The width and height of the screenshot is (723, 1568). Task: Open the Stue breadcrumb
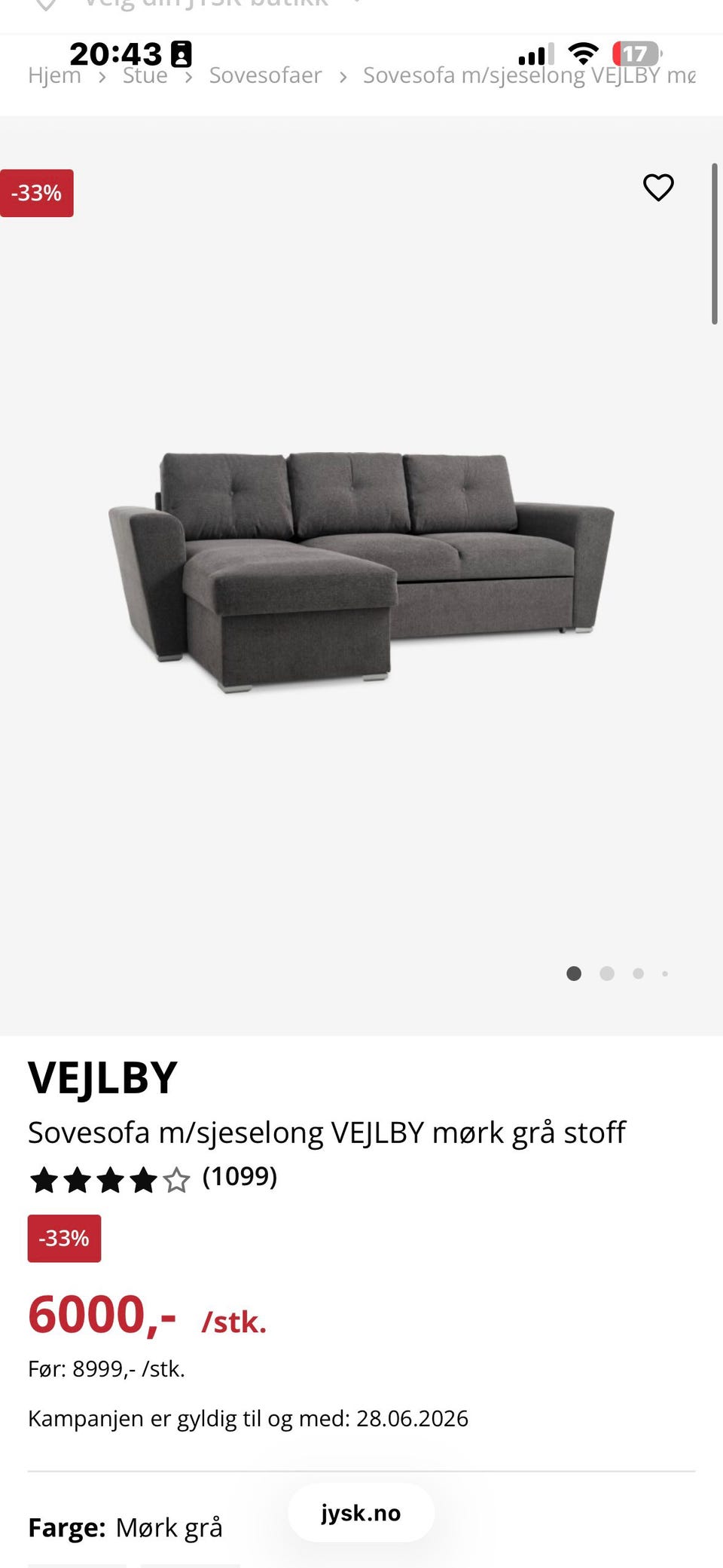(x=145, y=75)
